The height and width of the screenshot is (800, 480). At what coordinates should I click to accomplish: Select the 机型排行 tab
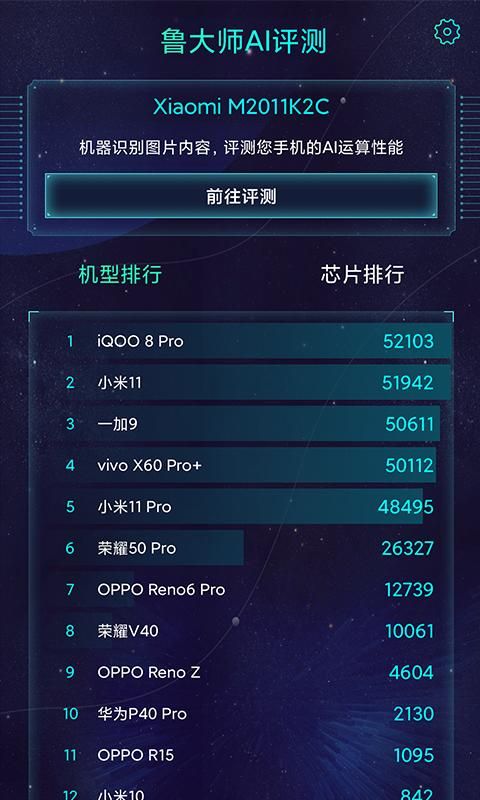120,274
